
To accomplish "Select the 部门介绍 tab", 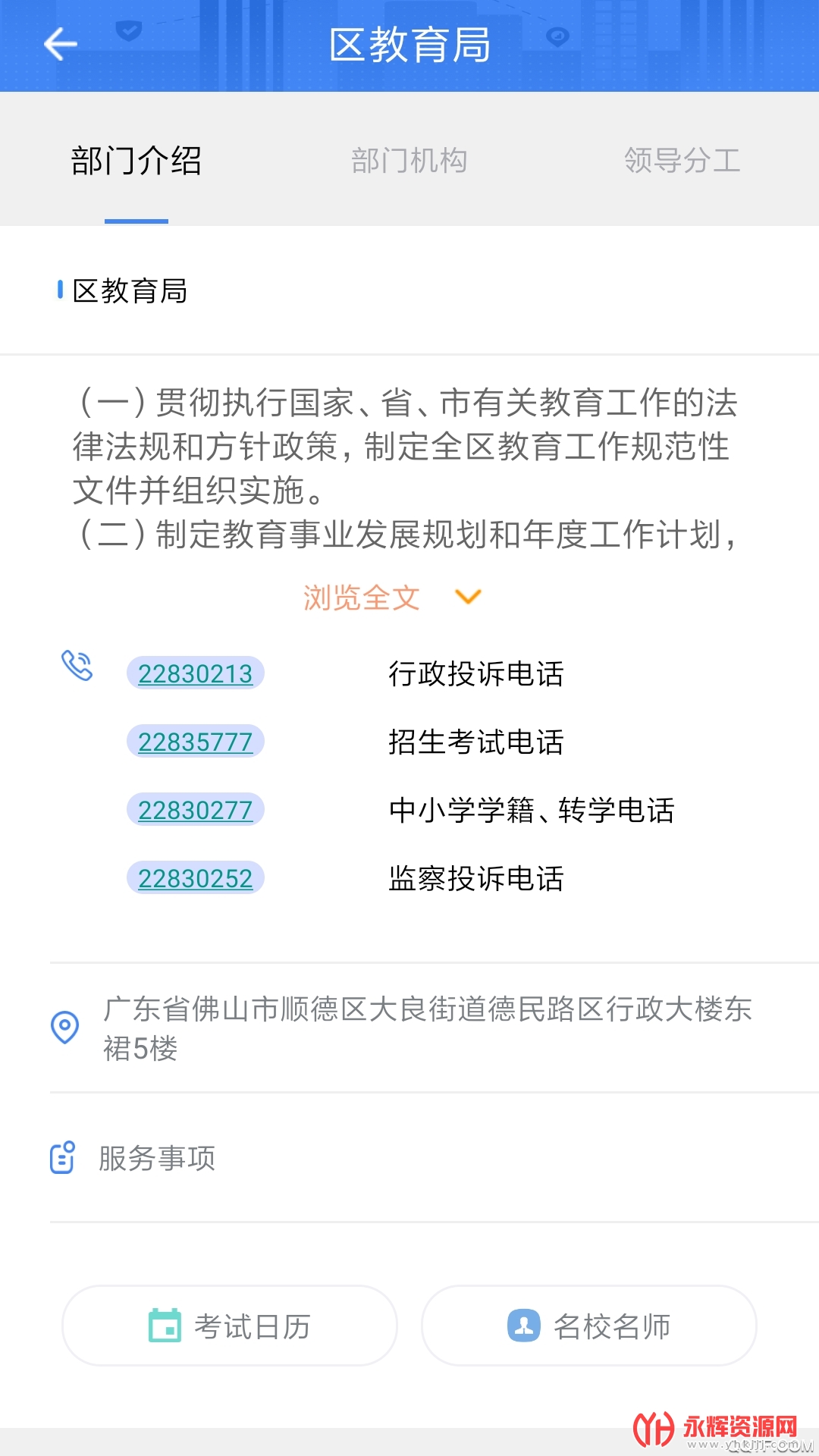I will click(x=136, y=161).
